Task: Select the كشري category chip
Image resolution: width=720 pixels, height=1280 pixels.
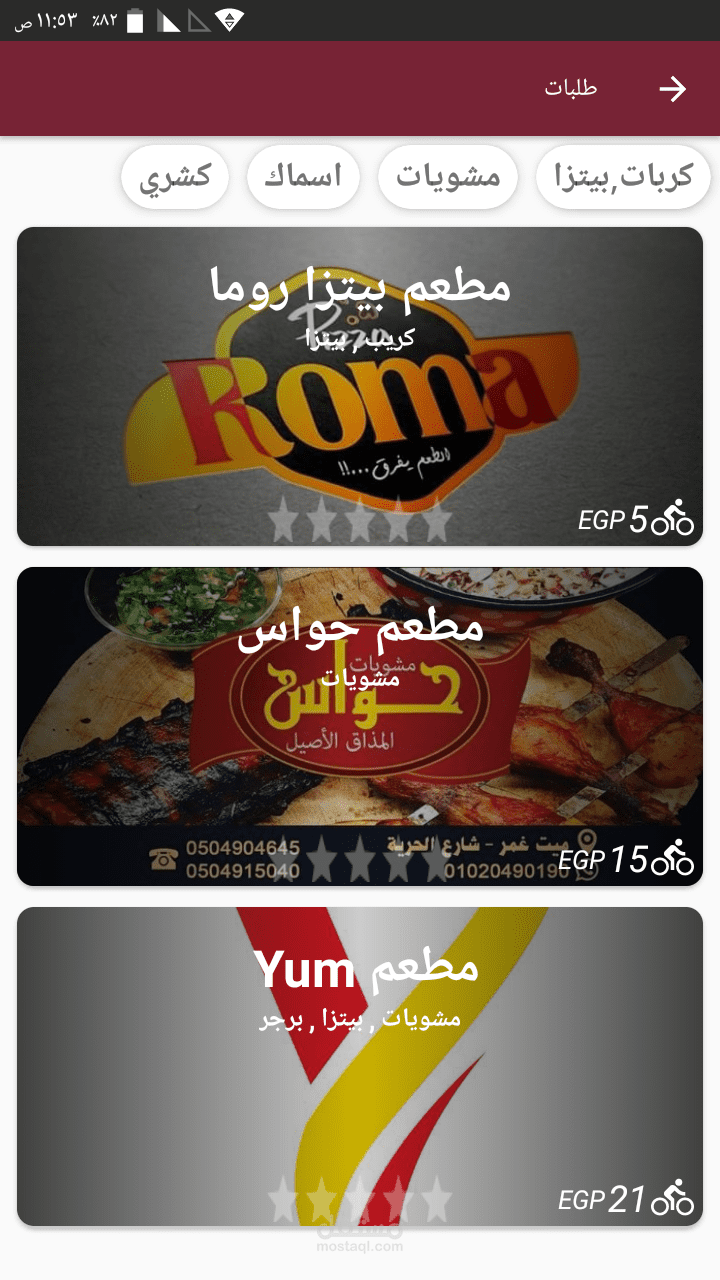Action: [175, 177]
